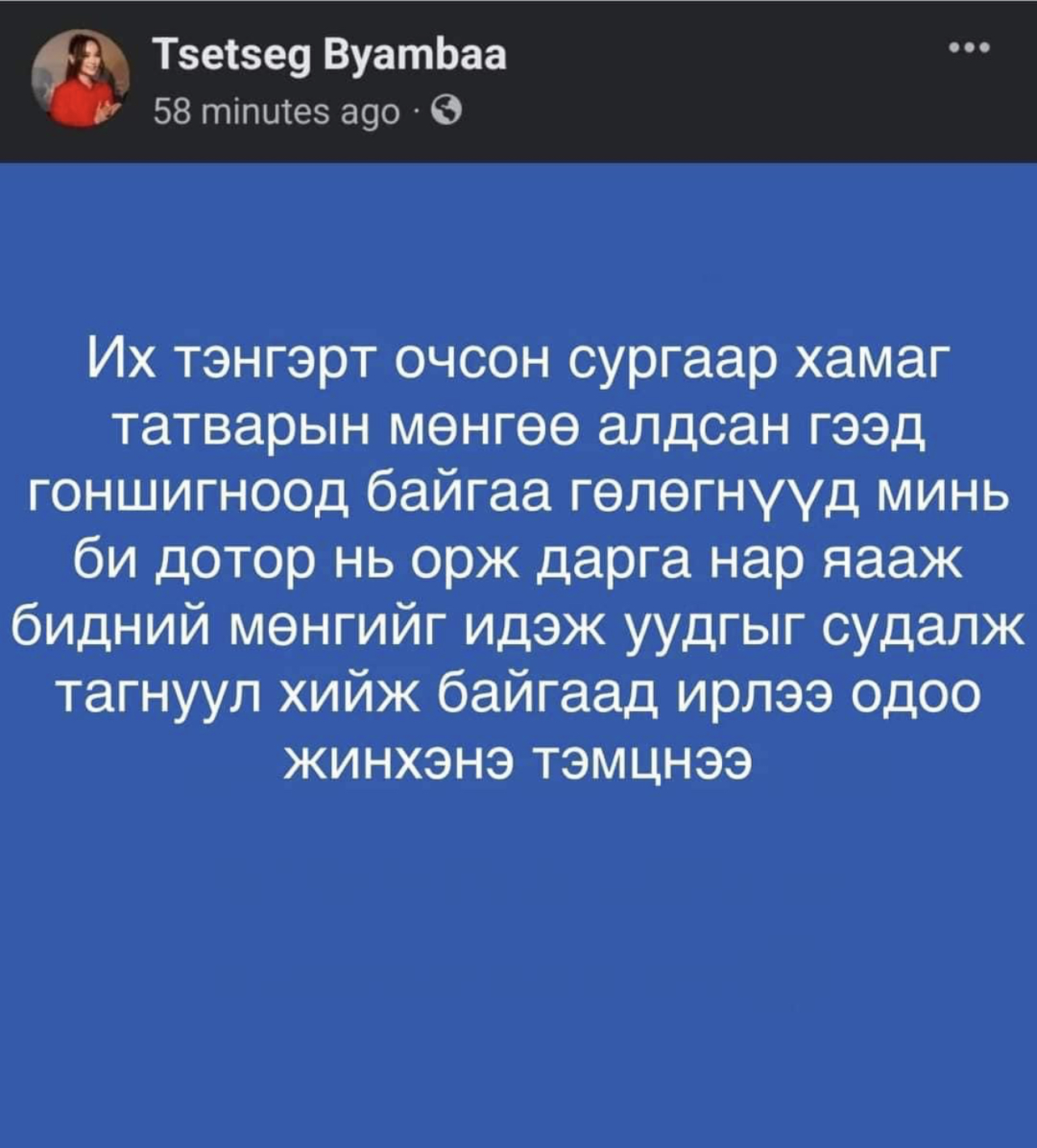Screen dimensions: 1037x1148
Task: Tap the author name Tsetseg Byambaa
Action: pyautogui.click(x=330, y=56)
